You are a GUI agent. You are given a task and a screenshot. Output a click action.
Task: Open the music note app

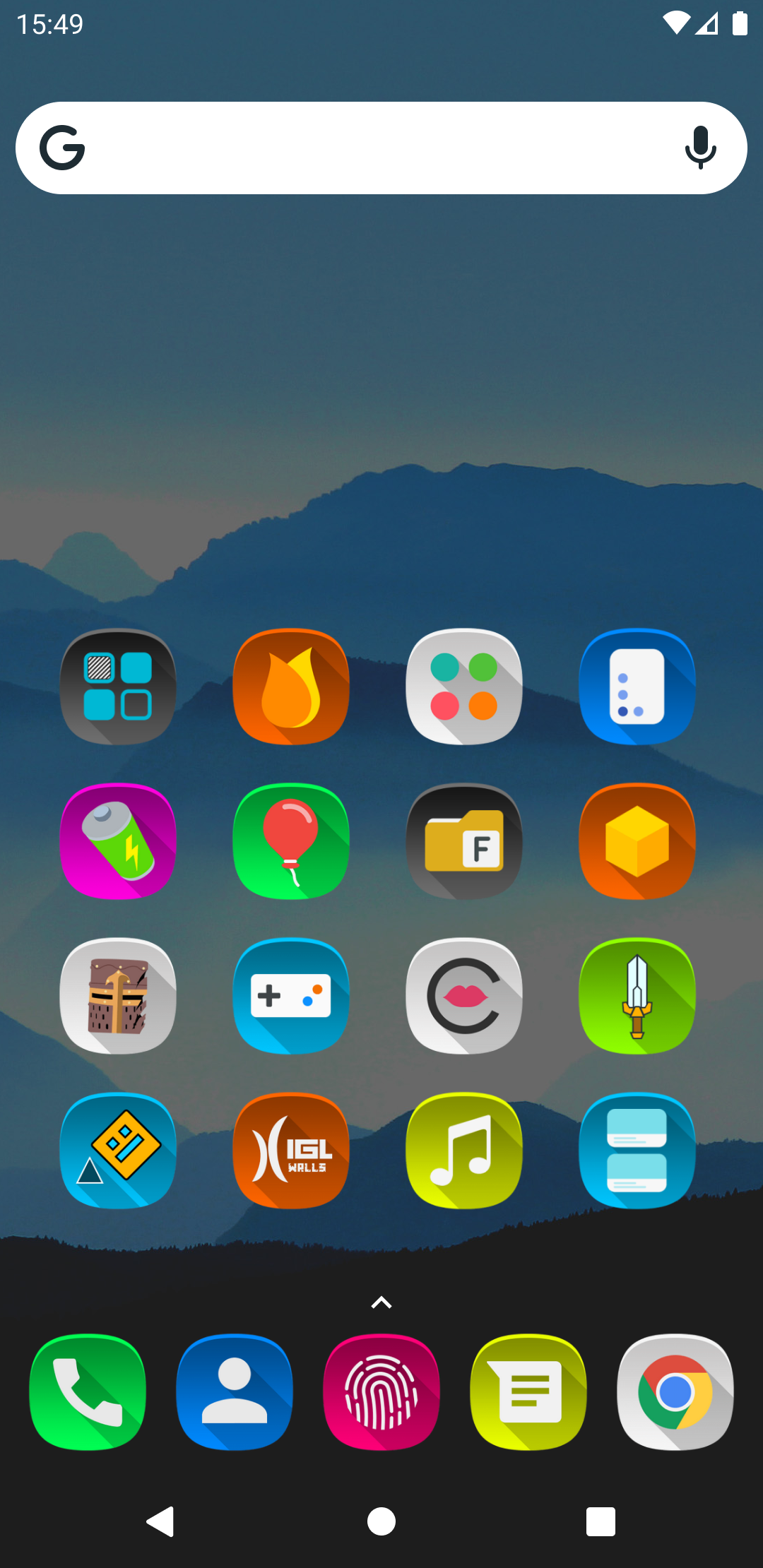[x=464, y=1151]
